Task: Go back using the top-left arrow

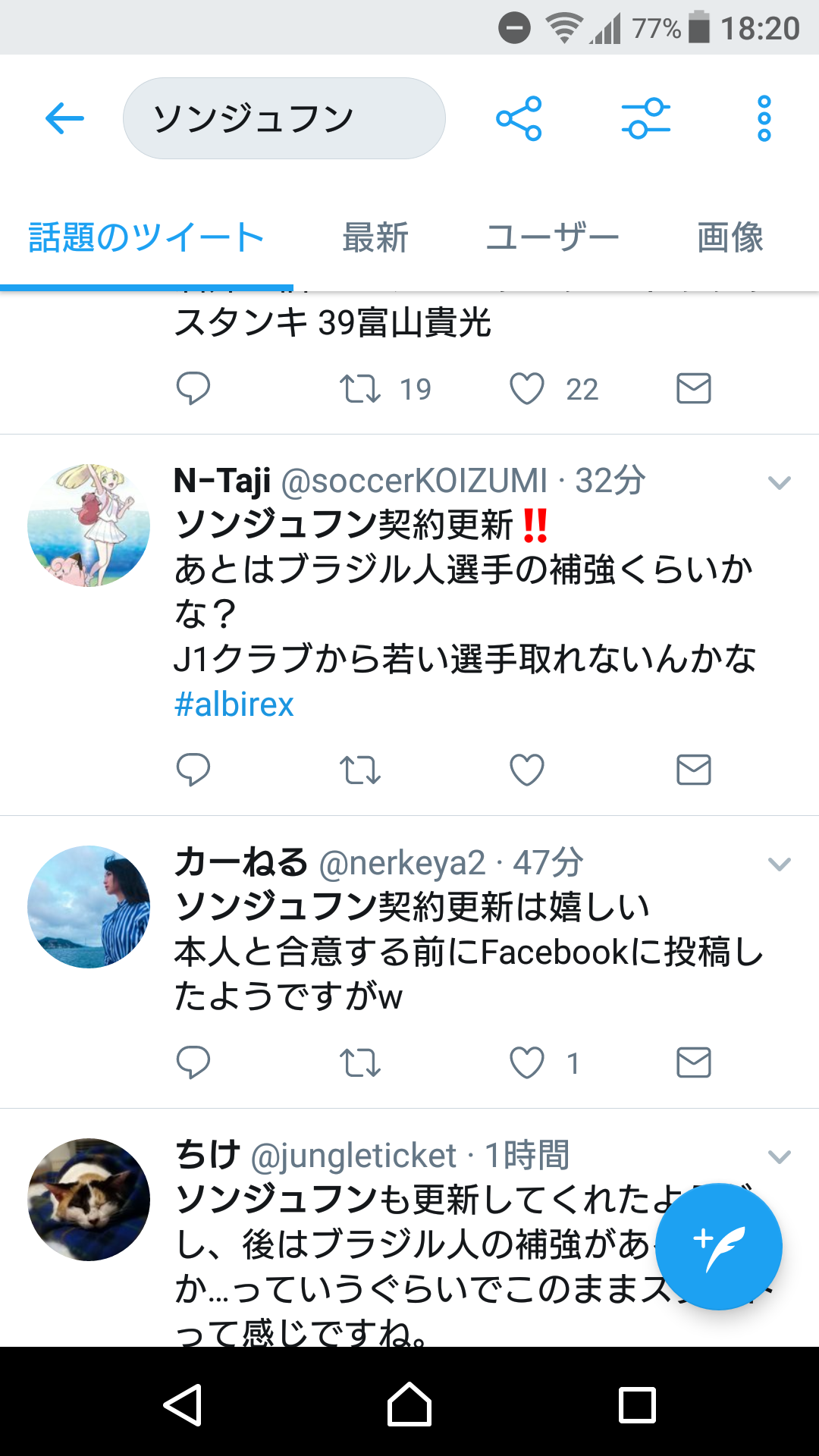Action: (64, 118)
